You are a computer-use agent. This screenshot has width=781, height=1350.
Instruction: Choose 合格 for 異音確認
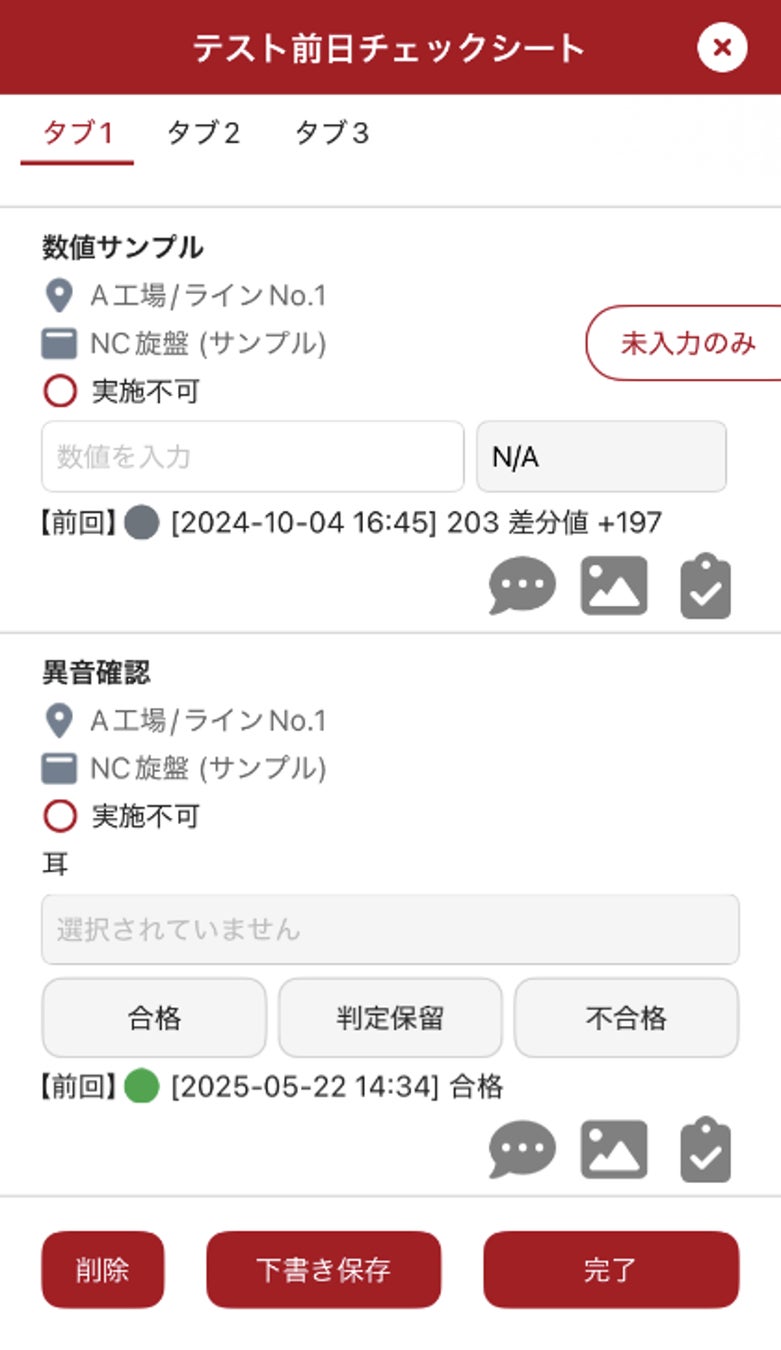click(154, 1018)
